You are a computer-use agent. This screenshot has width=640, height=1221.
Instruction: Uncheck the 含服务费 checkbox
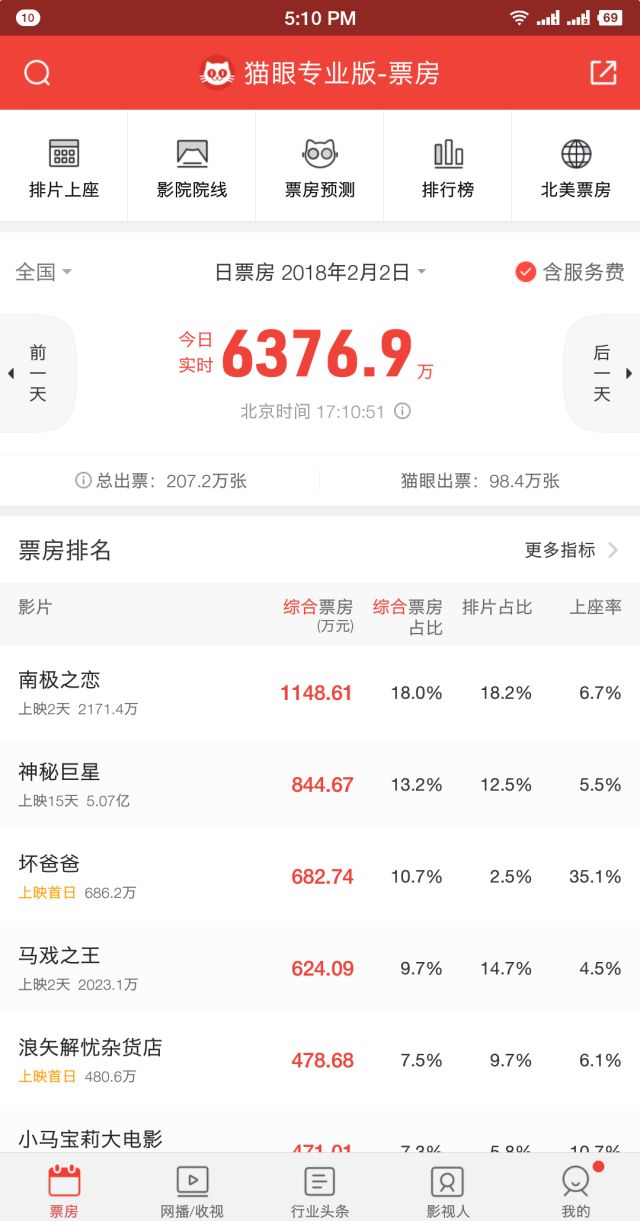[x=570, y=272]
